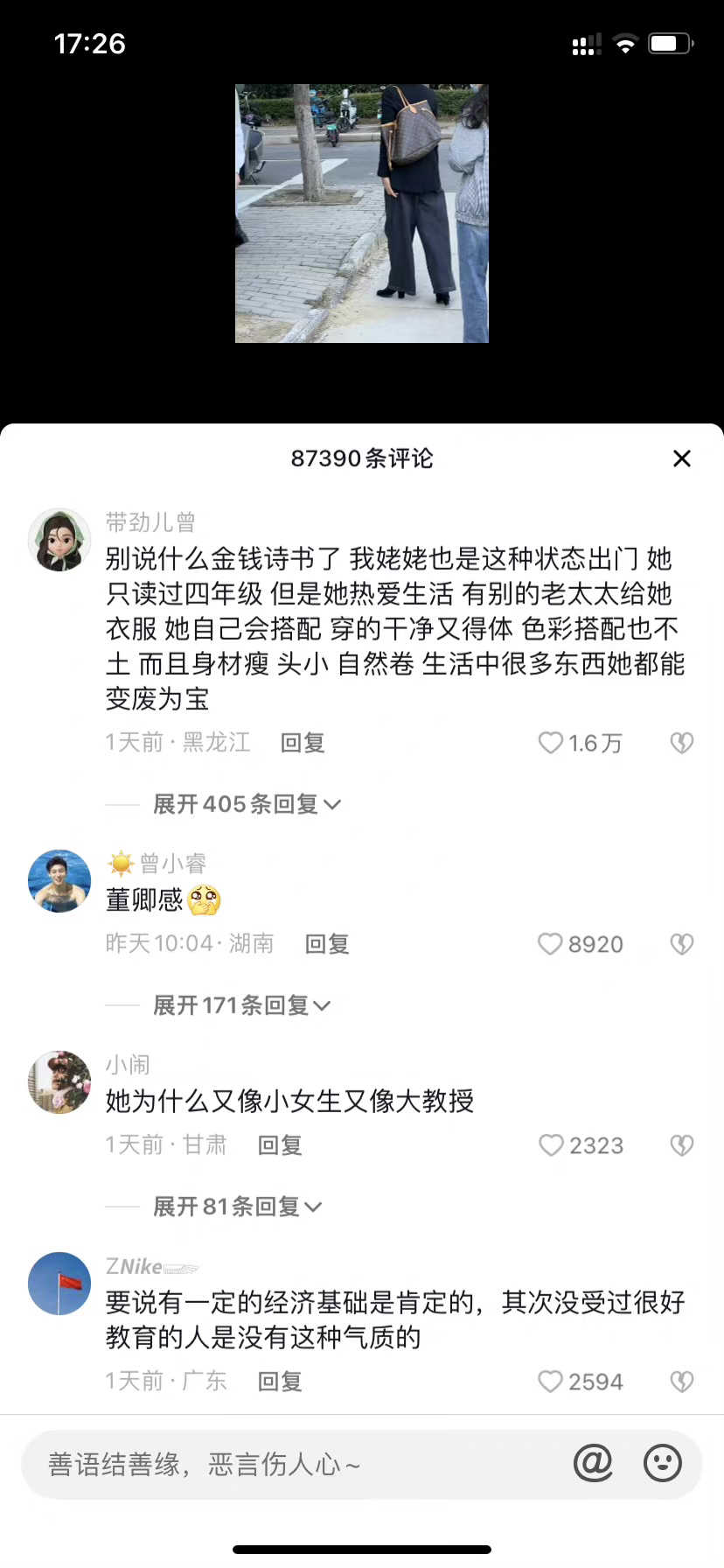This screenshot has width=724, height=1568.
Task: Like 带劲儿曾's comment
Action: tap(551, 743)
